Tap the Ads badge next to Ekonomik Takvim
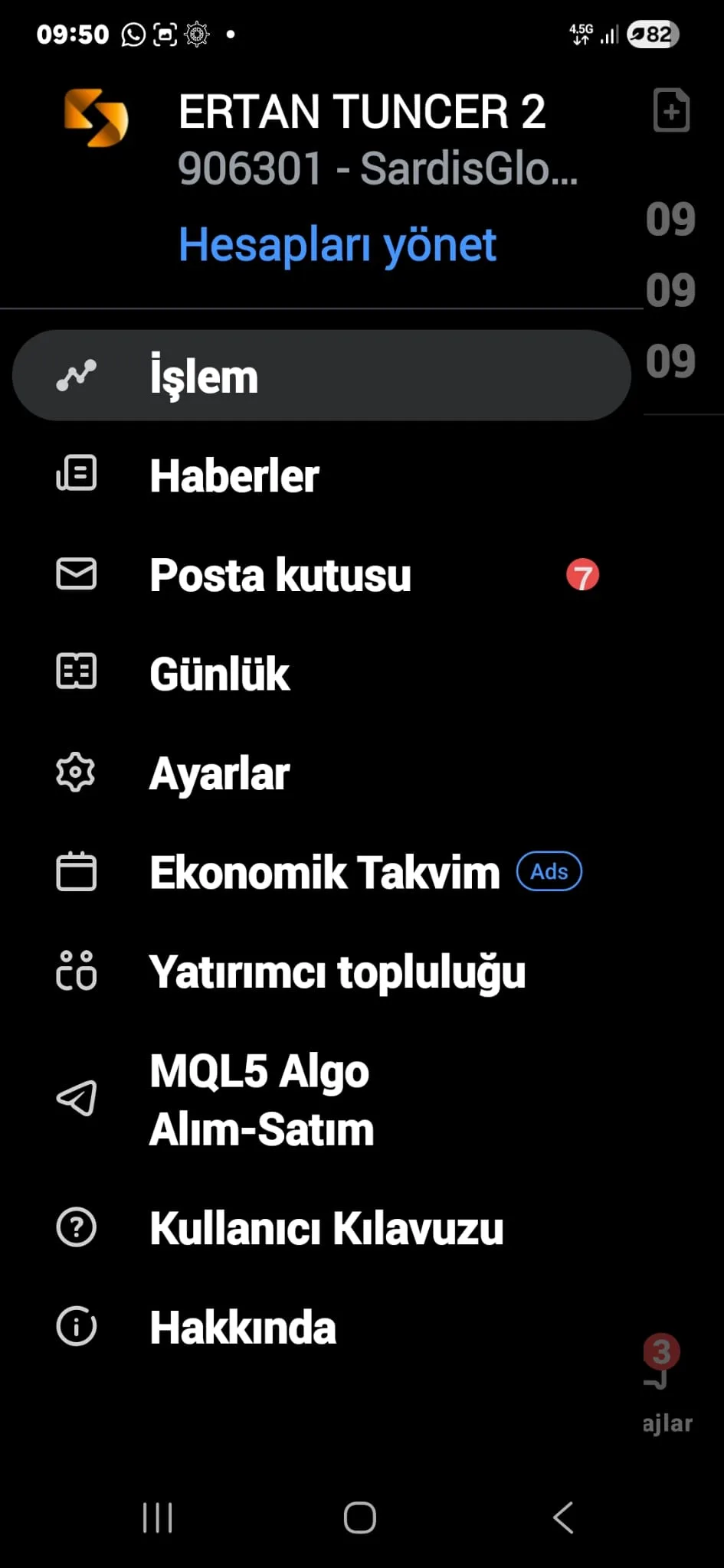724x1568 pixels. (x=549, y=871)
